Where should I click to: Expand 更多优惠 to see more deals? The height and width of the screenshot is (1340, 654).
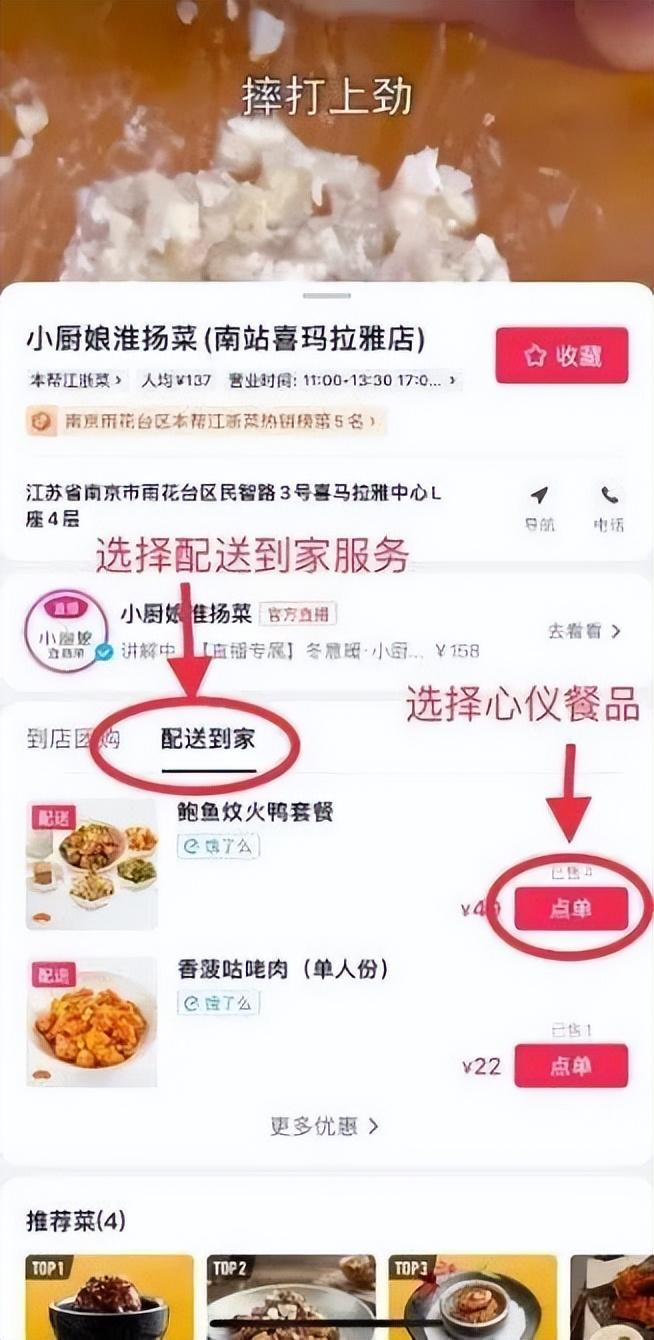pyautogui.click(x=324, y=1126)
